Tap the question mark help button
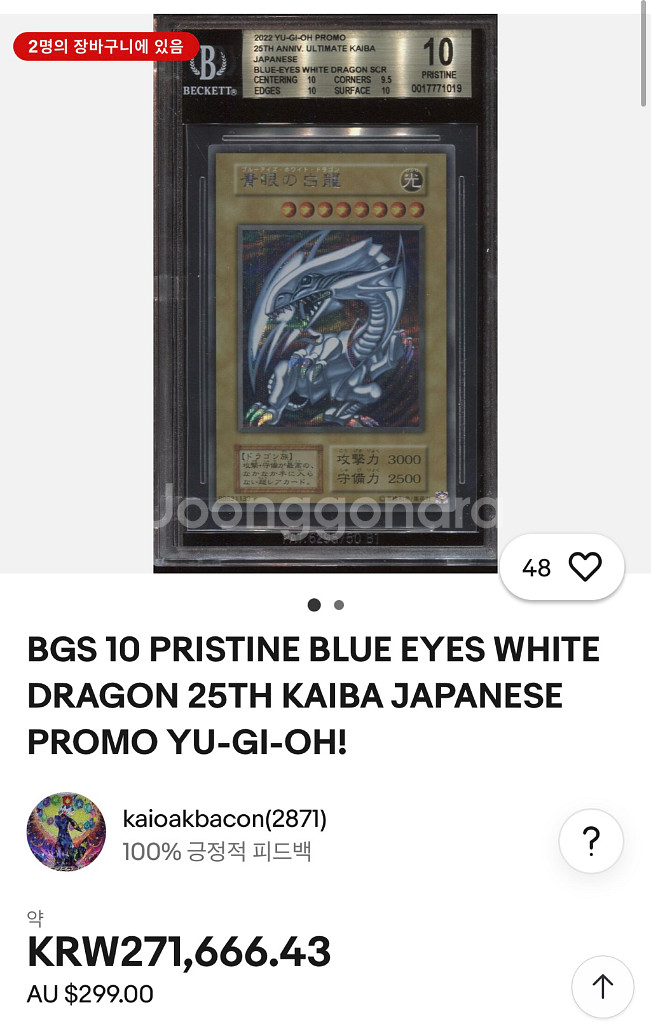651x1024 pixels. pyautogui.click(x=591, y=841)
